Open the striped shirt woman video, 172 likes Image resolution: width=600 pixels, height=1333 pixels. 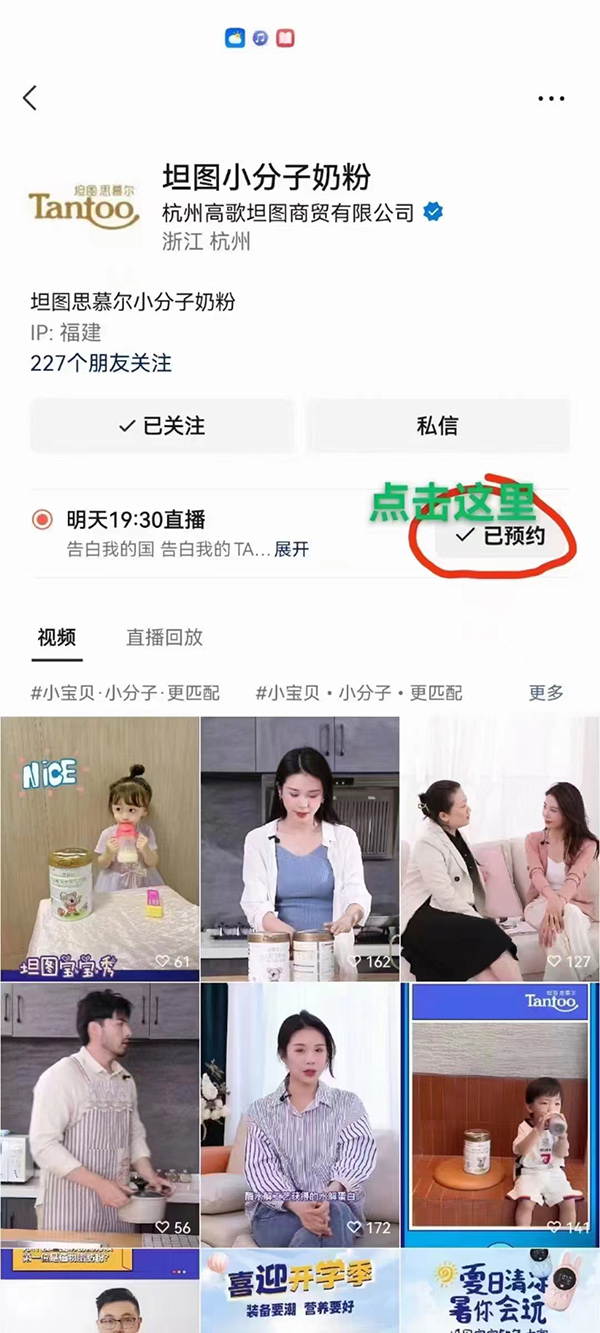click(300, 1112)
